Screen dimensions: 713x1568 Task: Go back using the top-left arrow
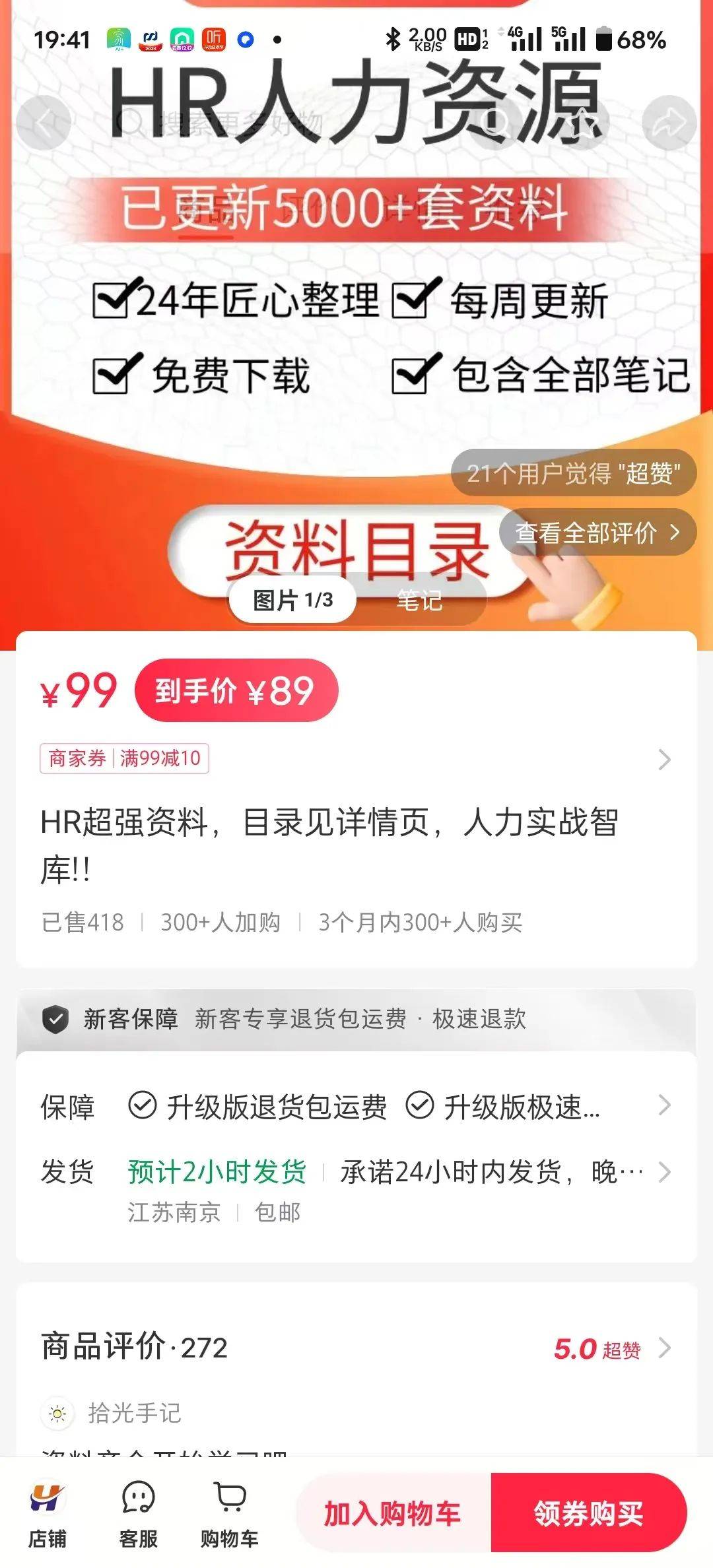[x=44, y=122]
